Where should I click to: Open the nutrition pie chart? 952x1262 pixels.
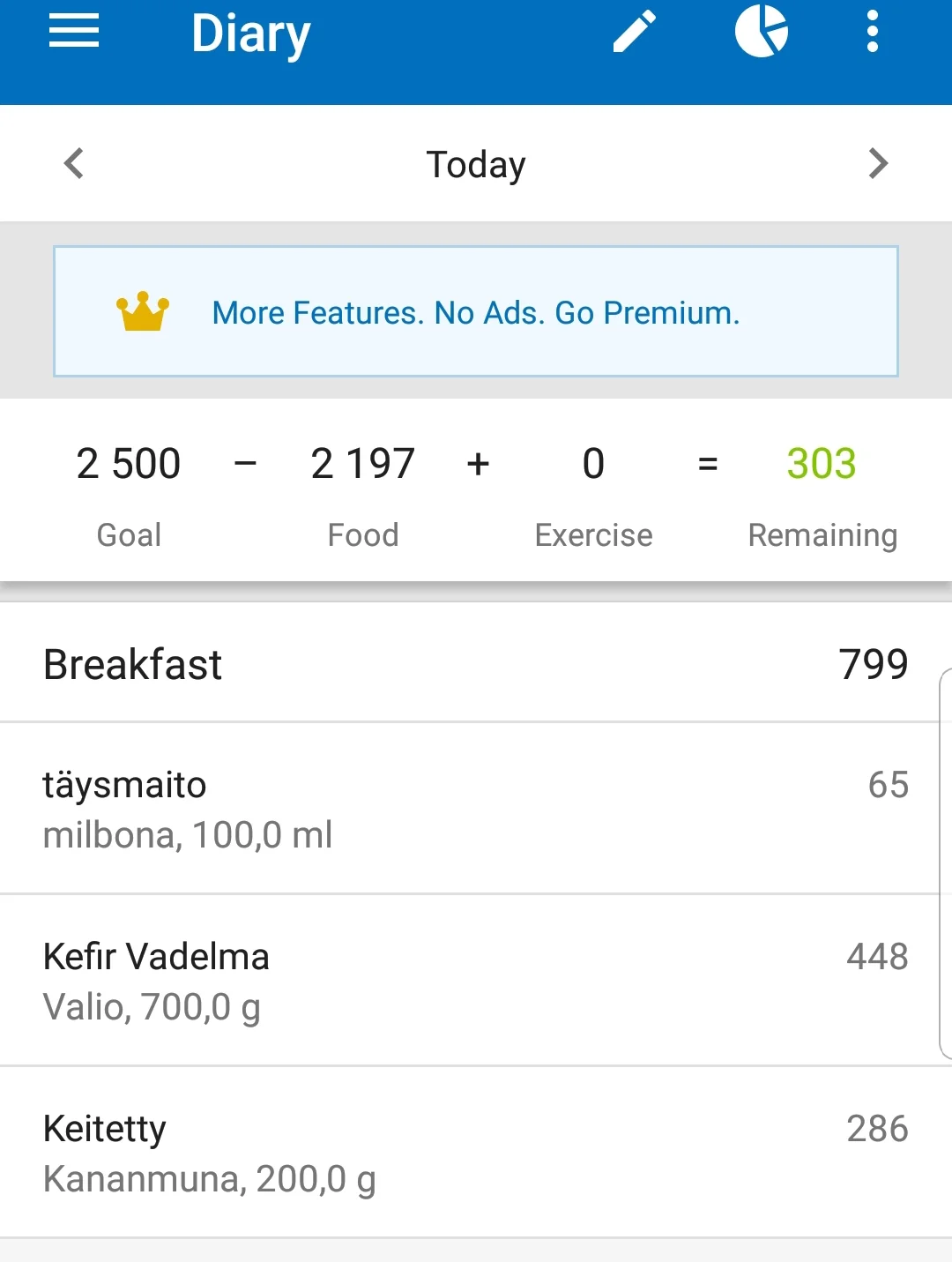762,32
